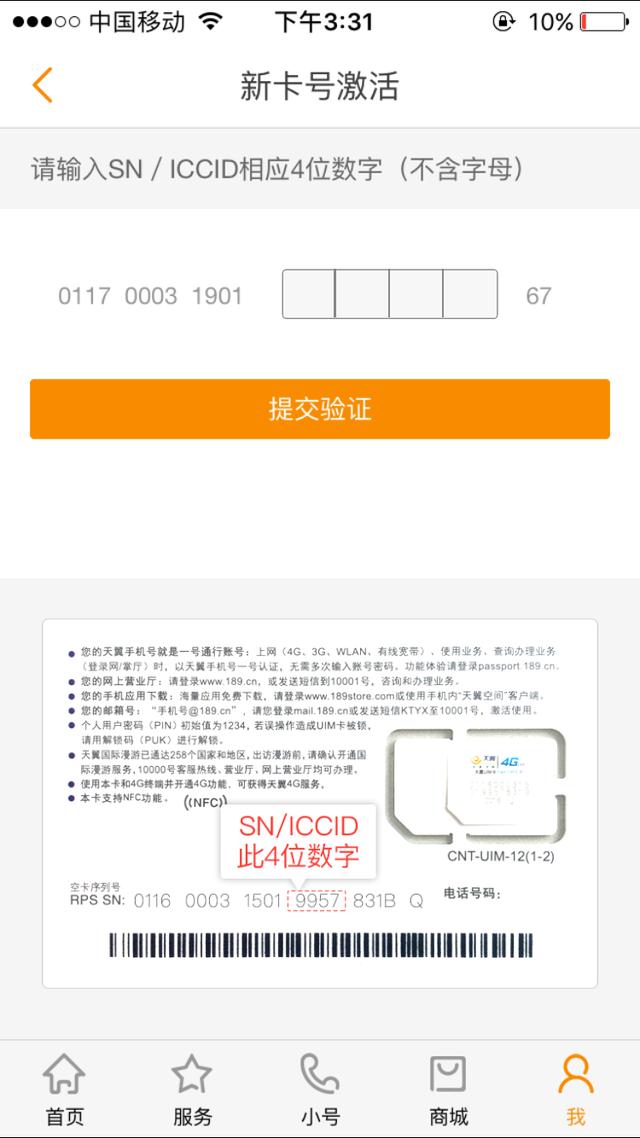The image size is (640, 1138).
Task: Go back from 新卡号激活 page
Action: 42,85
